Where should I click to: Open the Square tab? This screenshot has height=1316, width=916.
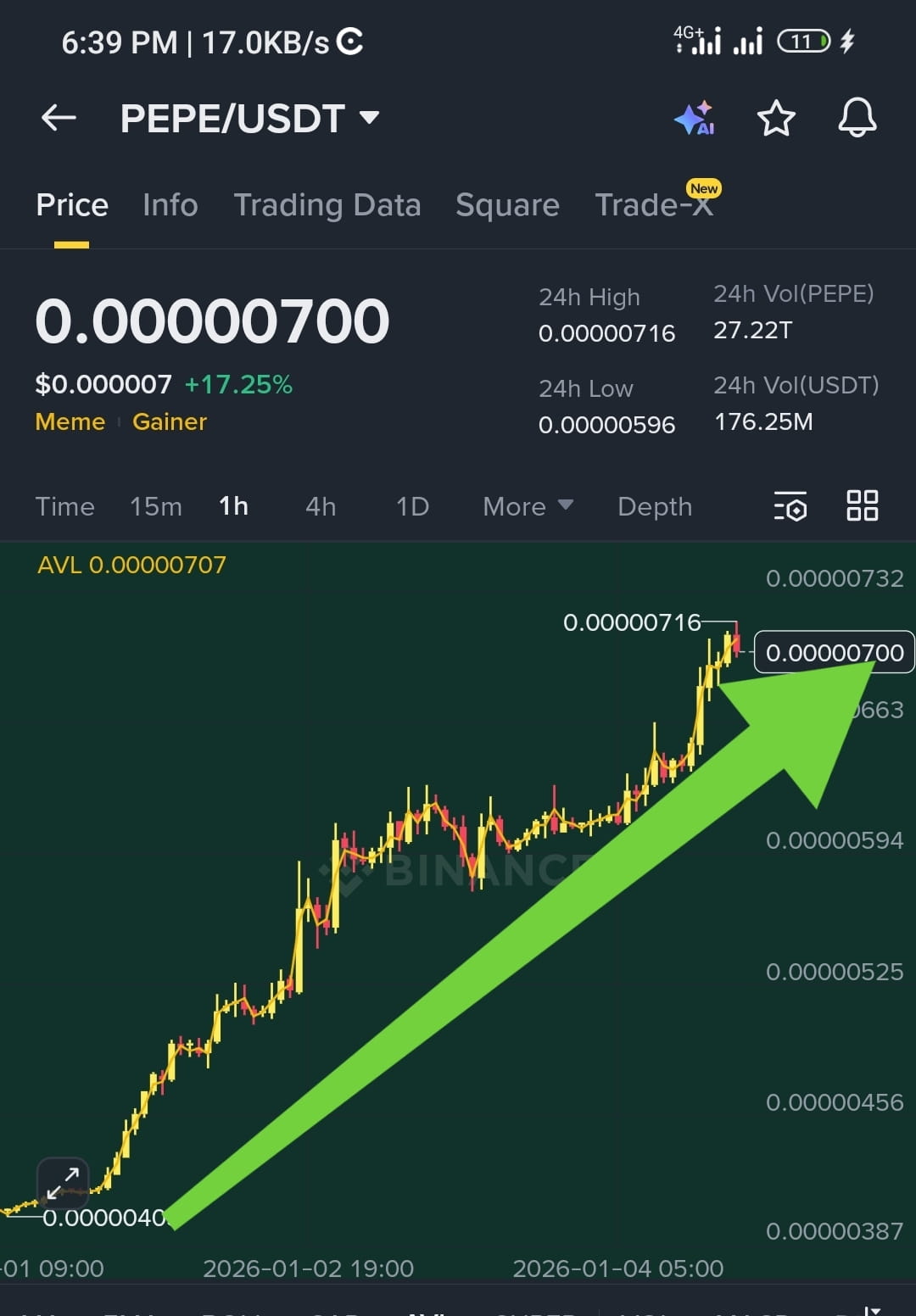[x=507, y=205]
